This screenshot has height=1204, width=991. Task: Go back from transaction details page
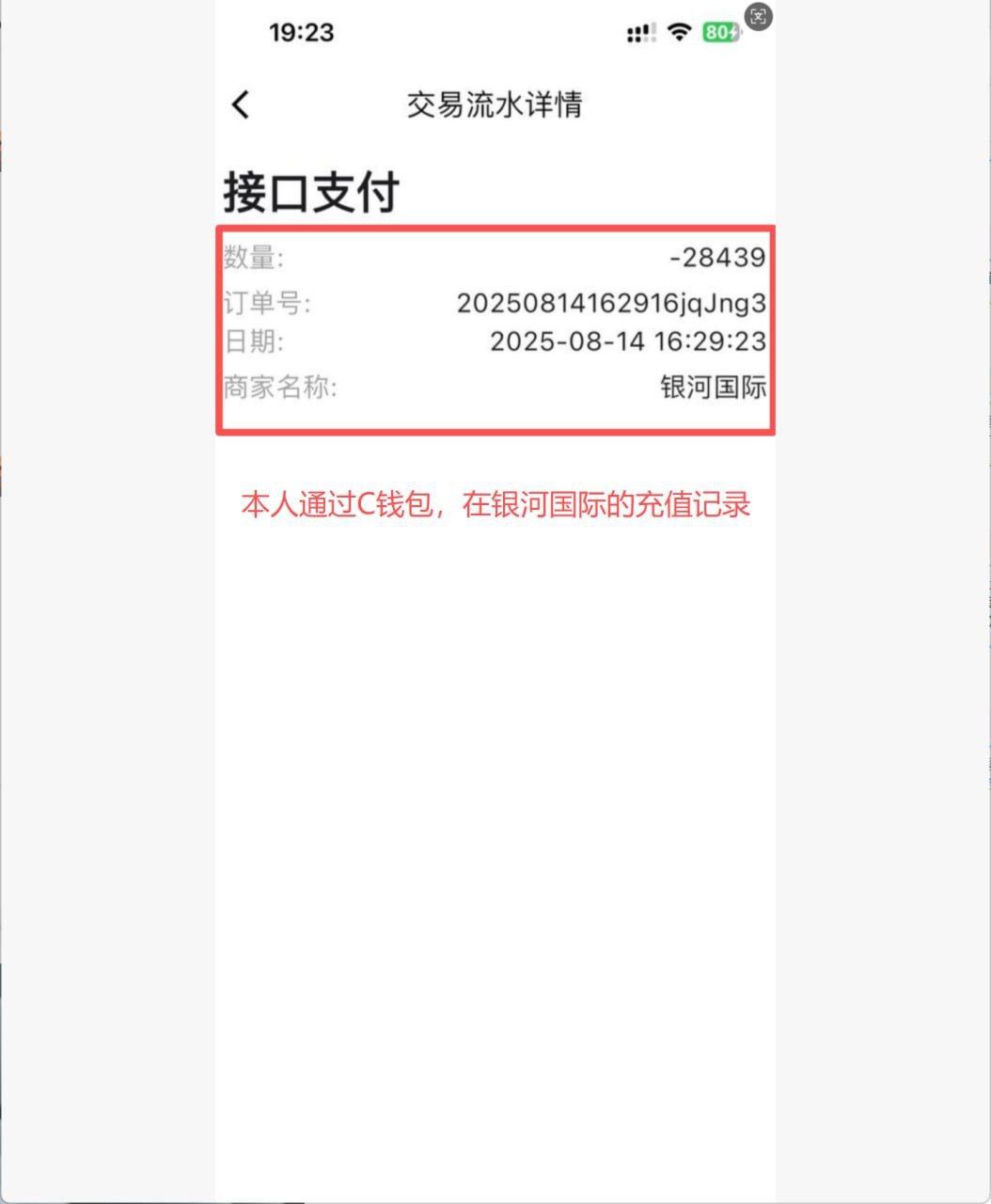241,104
